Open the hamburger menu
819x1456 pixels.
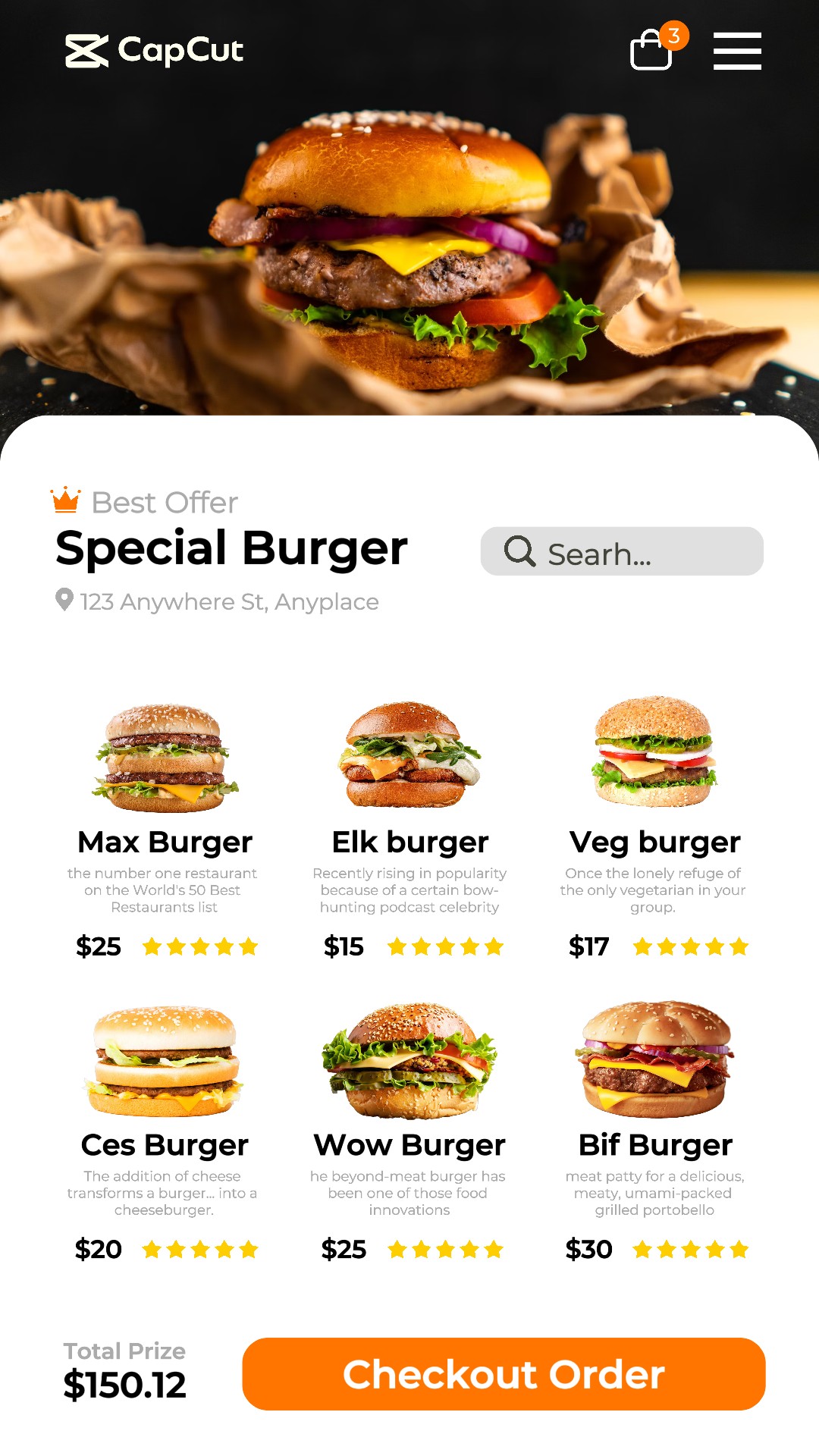(x=737, y=51)
